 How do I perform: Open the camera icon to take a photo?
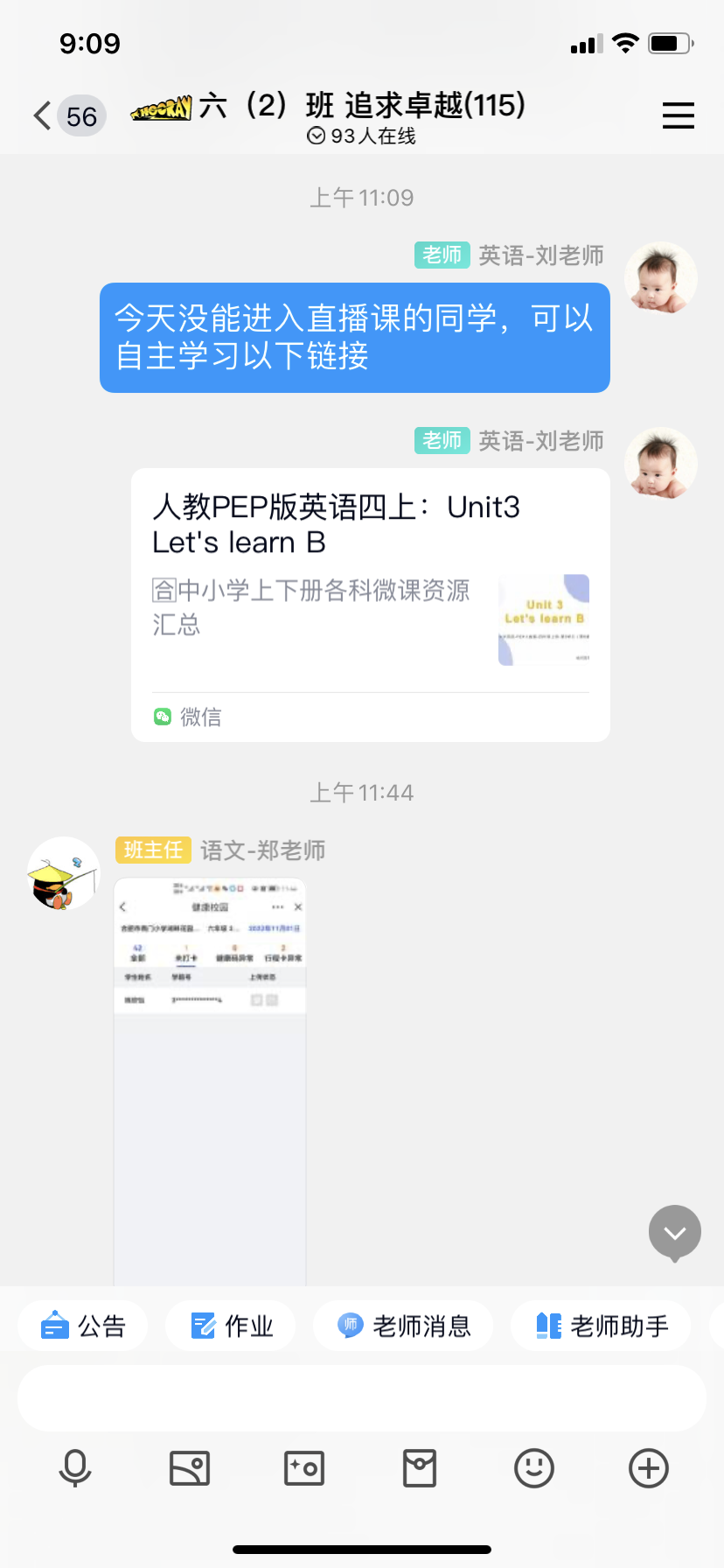click(x=304, y=1468)
